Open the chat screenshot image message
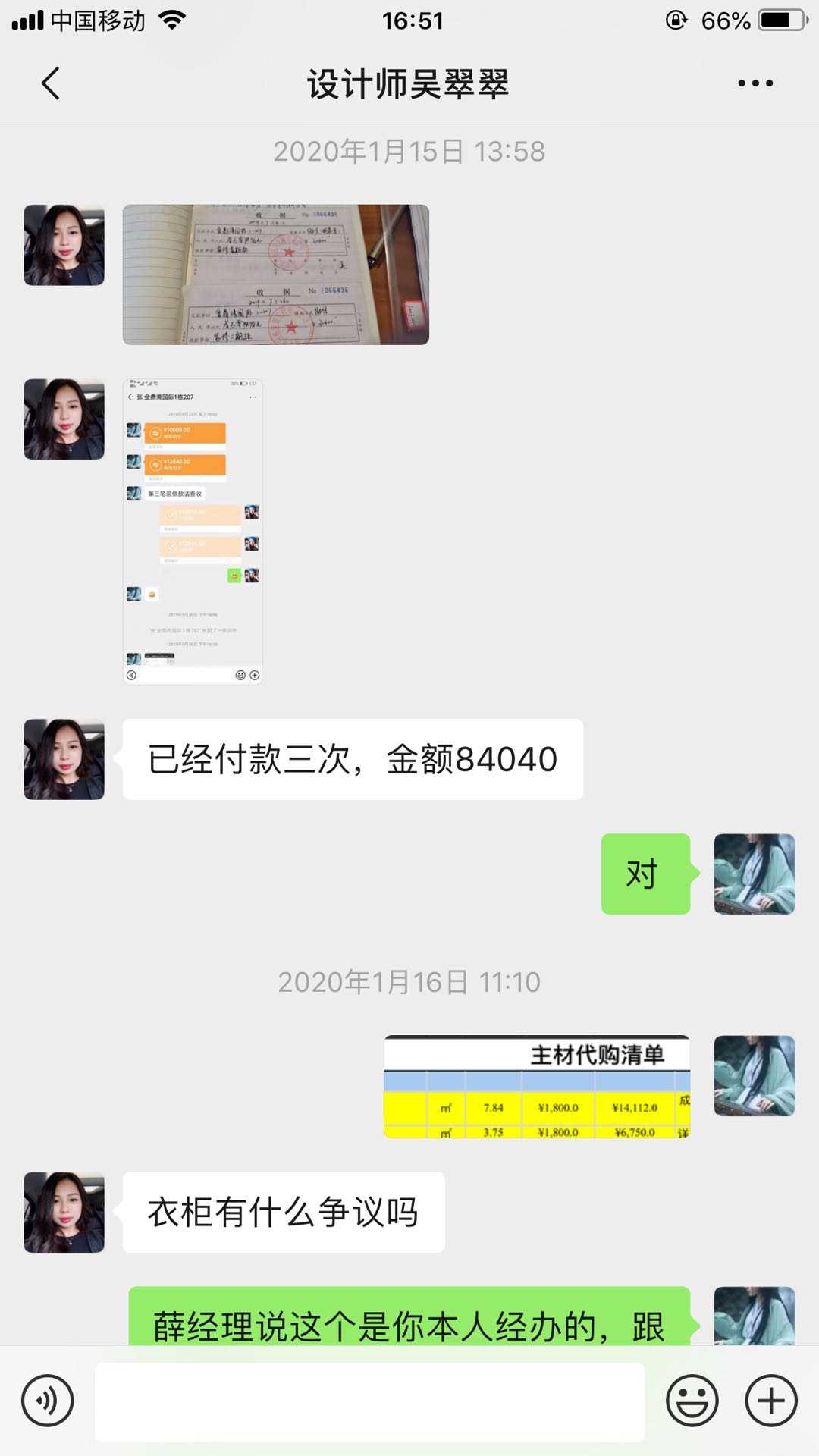This screenshot has height=1456, width=819. coord(193,531)
